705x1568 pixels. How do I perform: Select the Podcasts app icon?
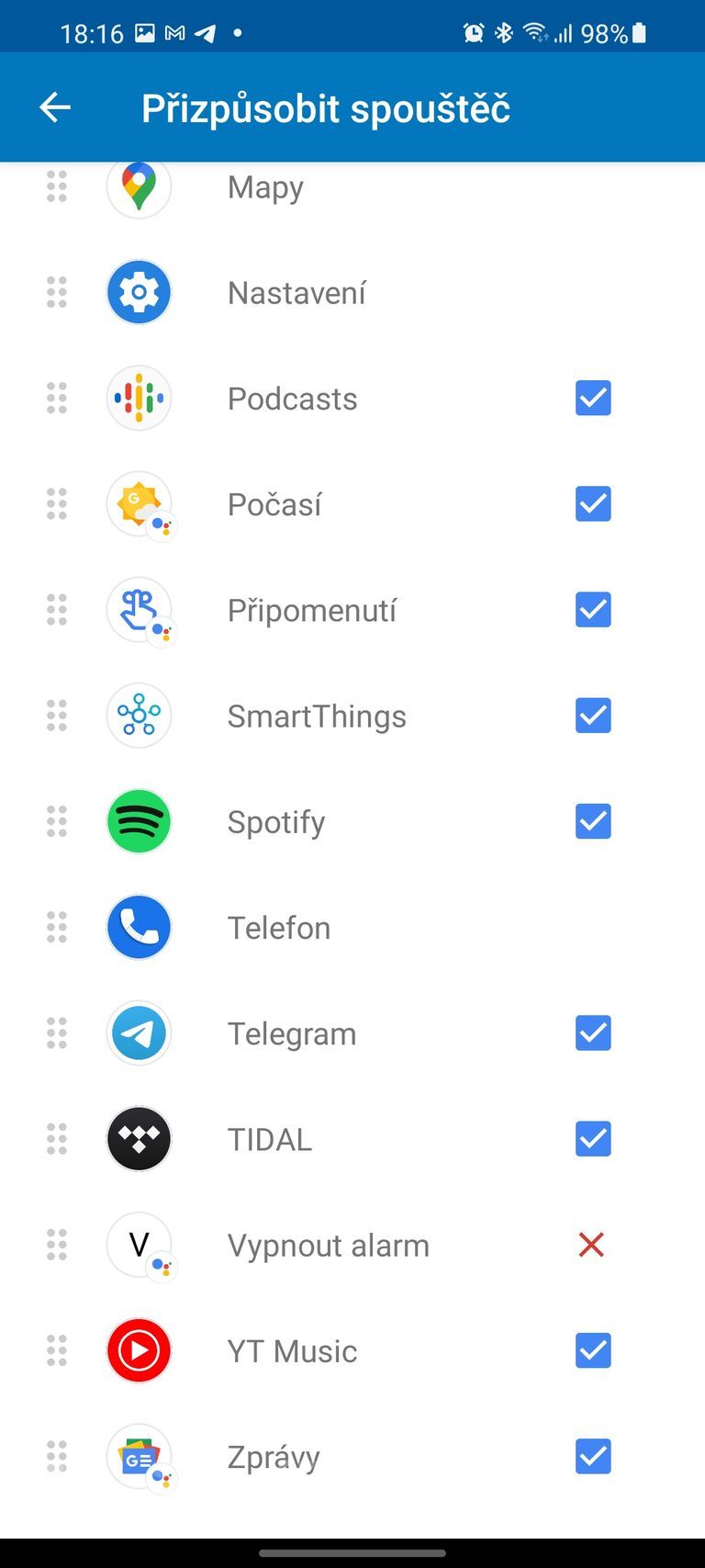139,398
